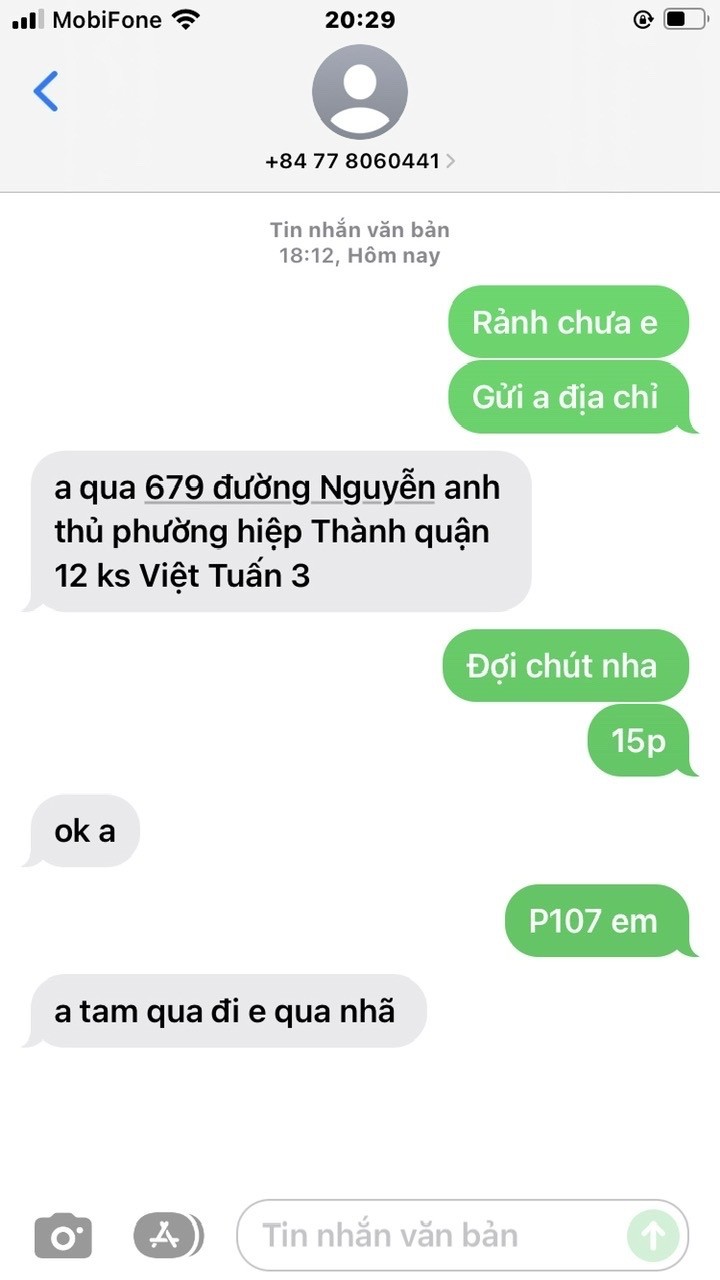
Task: Send the message with the arrow button
Action: 652,1237
